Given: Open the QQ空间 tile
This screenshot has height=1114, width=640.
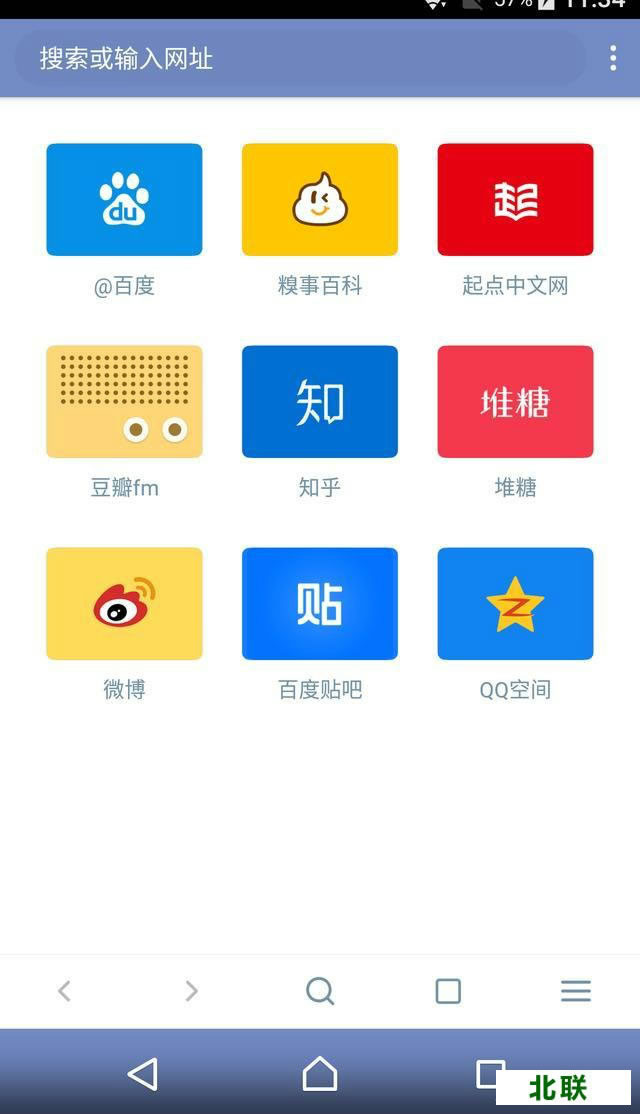Looking at the screenshot, I should click(x=515, y=604).
